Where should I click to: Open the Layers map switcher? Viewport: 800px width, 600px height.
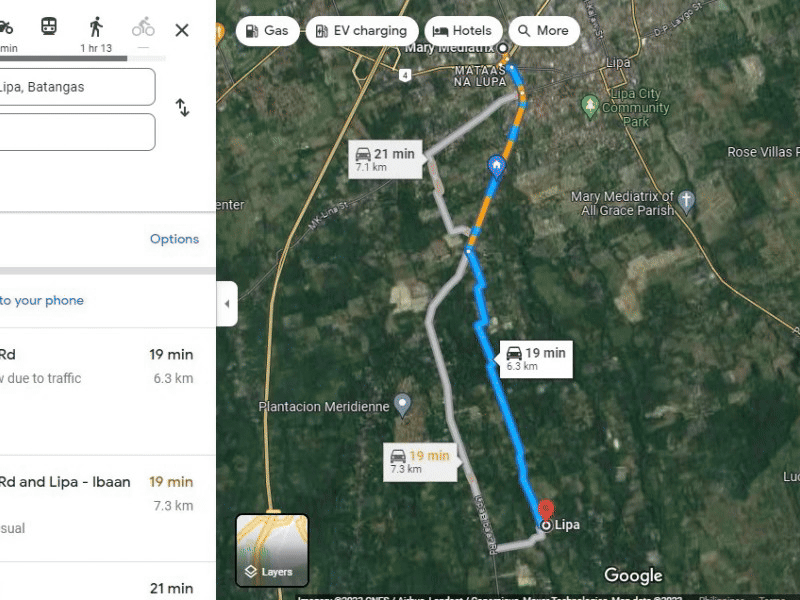[272, 550]
